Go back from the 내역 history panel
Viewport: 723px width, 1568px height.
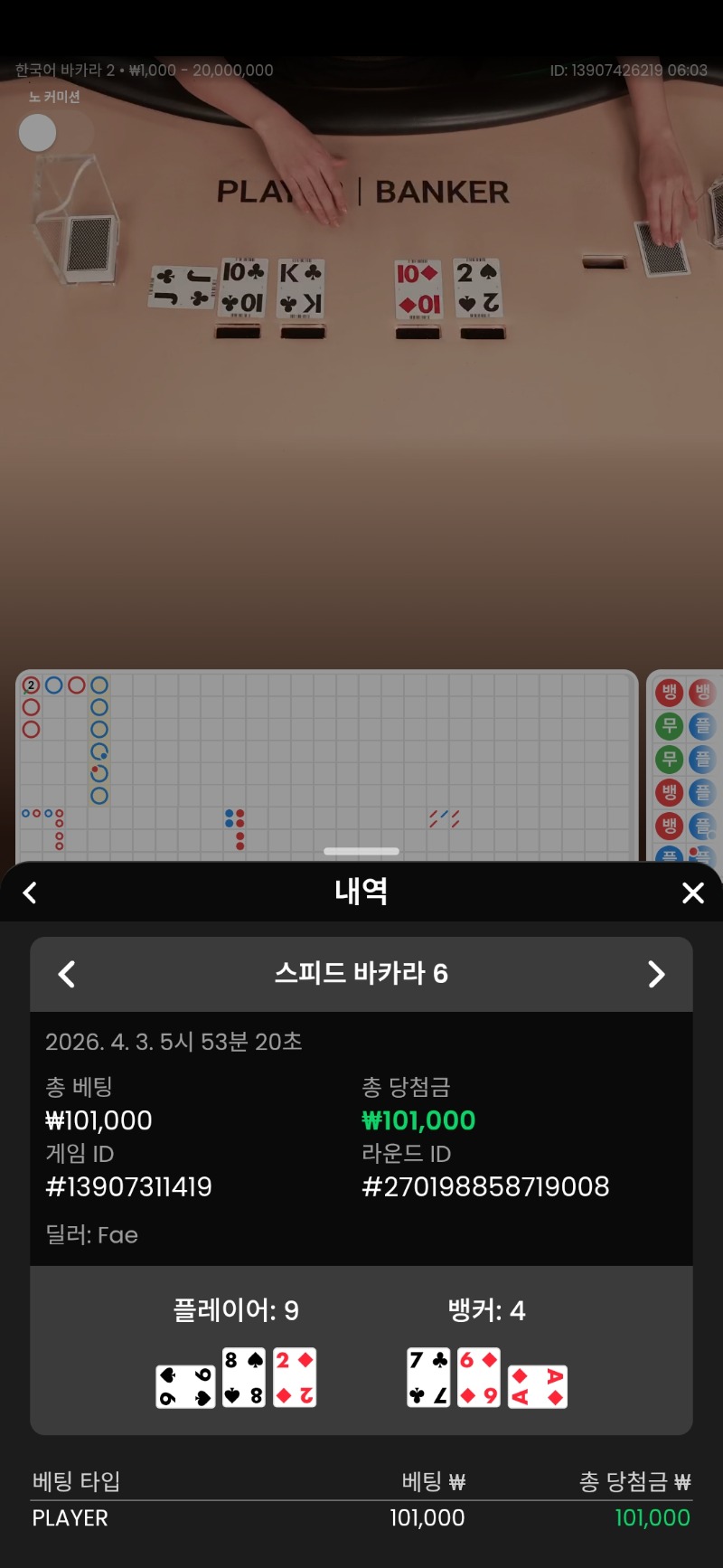click(30, 893)
